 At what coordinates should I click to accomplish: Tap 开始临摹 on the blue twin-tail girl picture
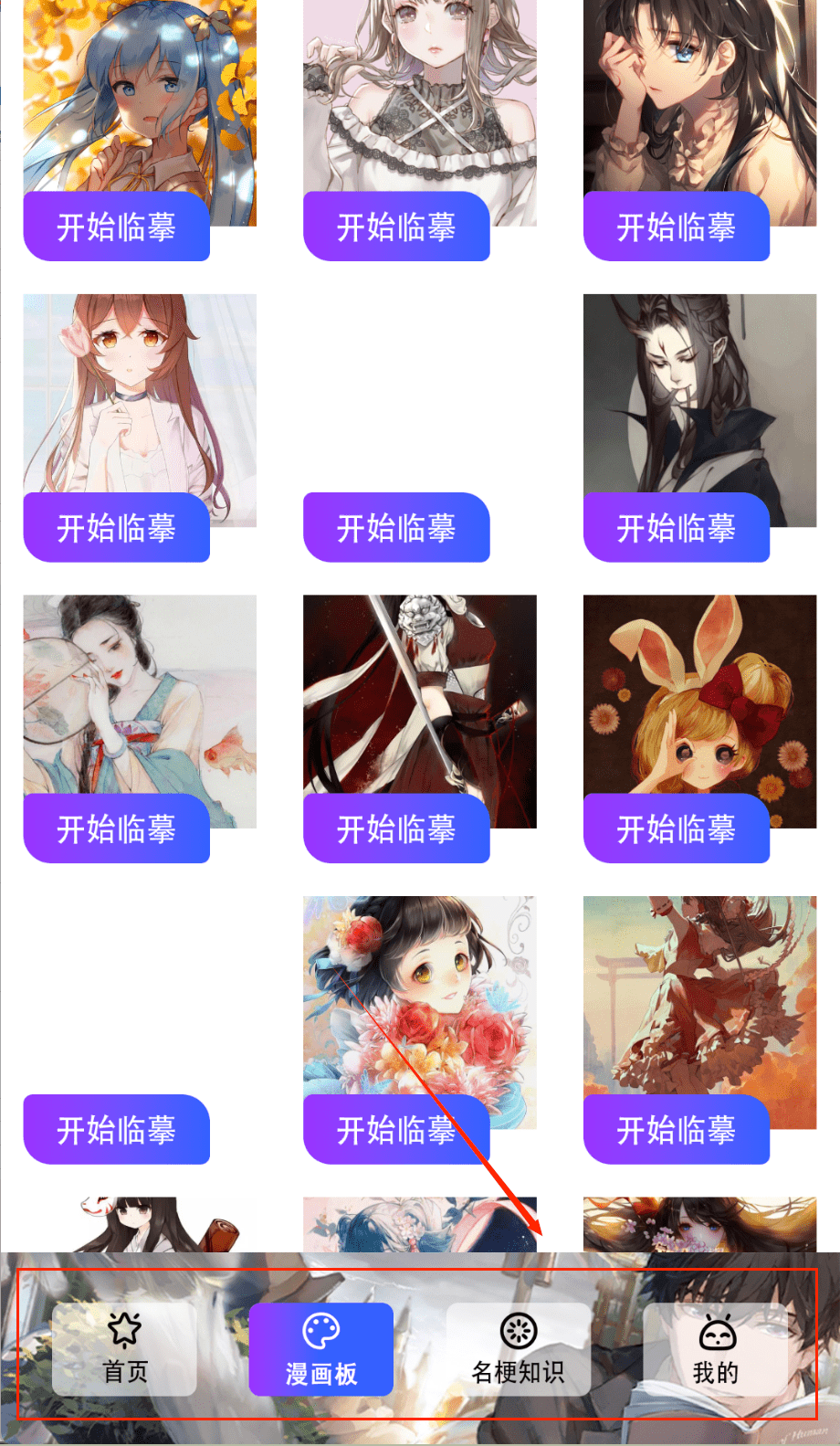click(x=117, y=227)
